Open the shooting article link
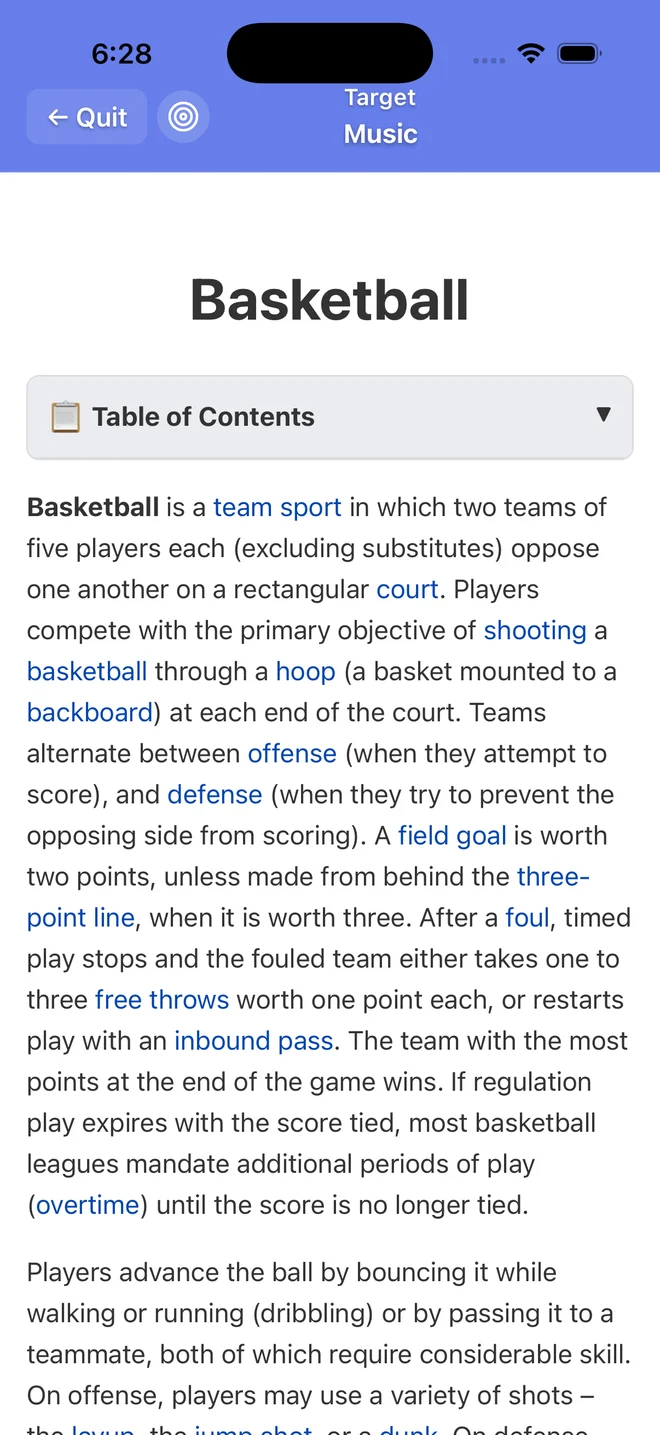 pos(535,630)
